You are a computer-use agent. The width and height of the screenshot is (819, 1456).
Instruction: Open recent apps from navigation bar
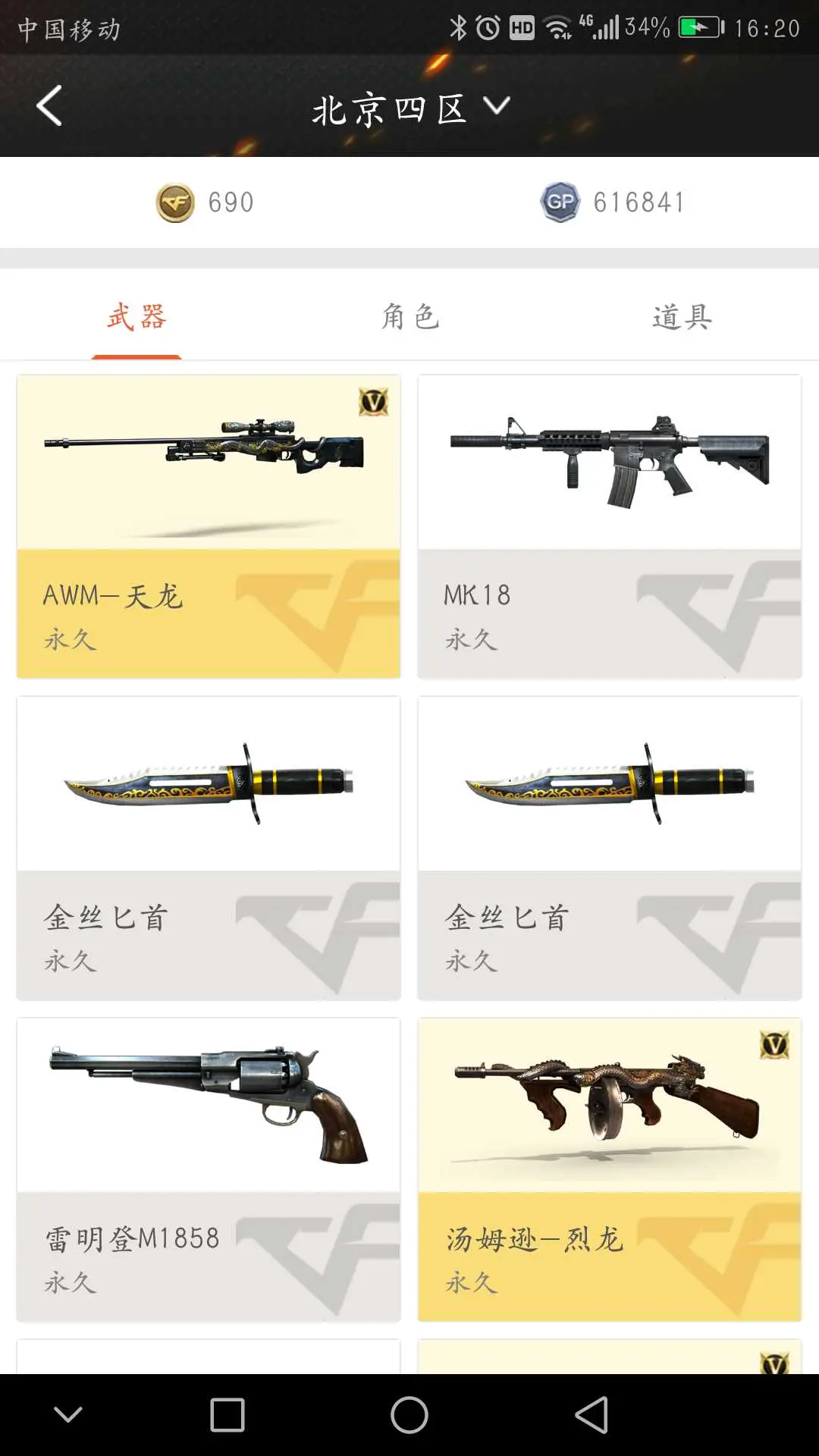227,1415
